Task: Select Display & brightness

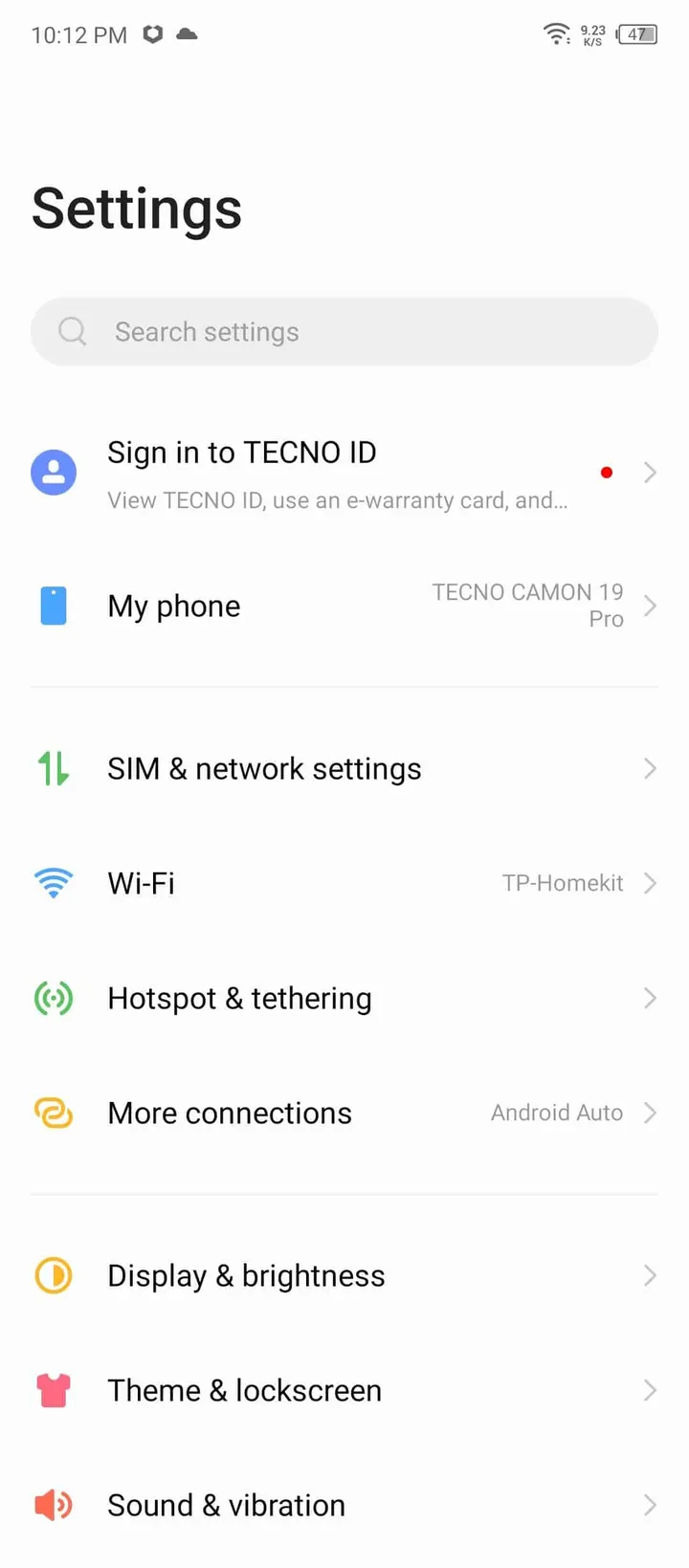Action: pos(344,1275)
